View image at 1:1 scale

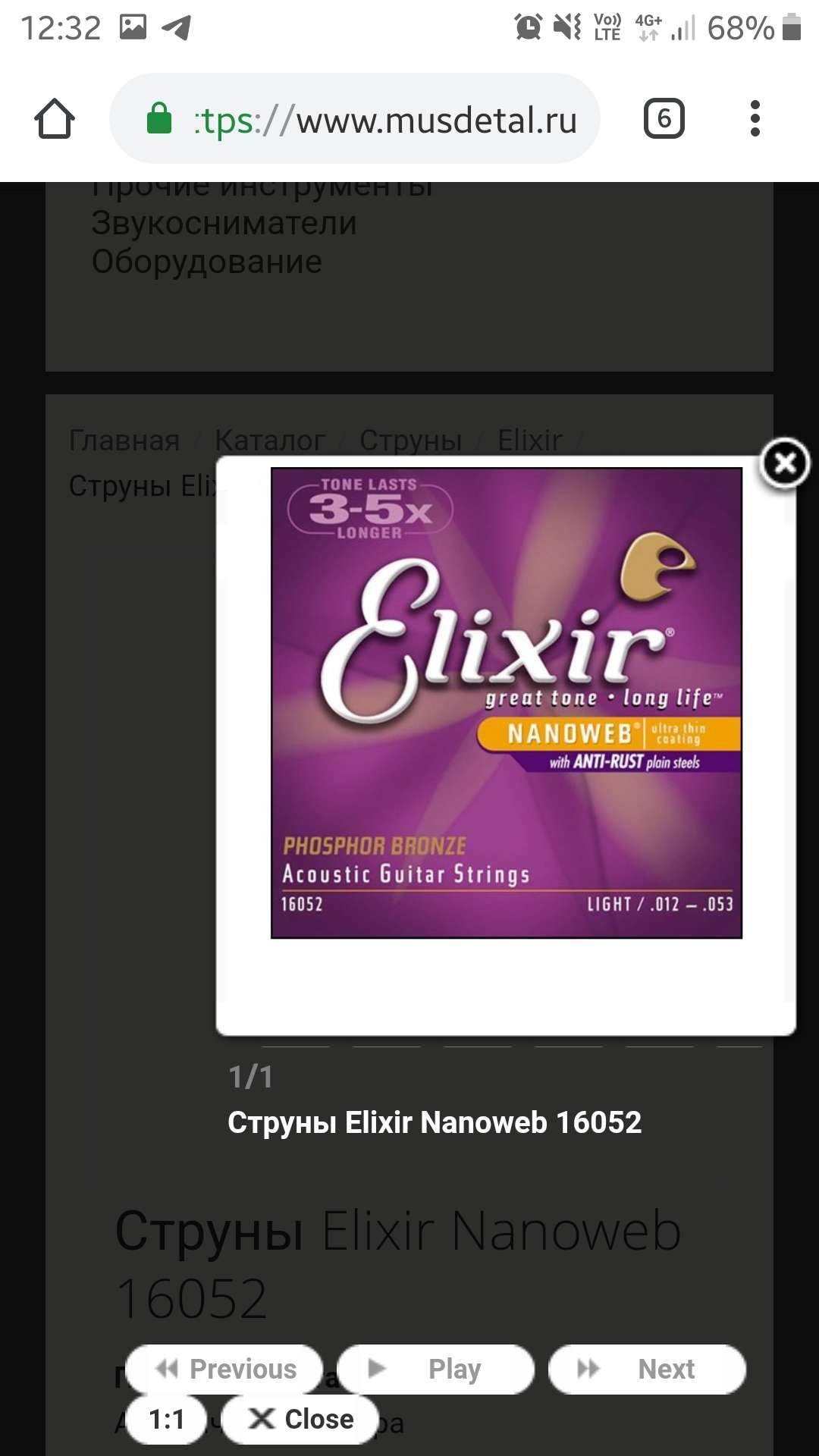pos(166,1419)
